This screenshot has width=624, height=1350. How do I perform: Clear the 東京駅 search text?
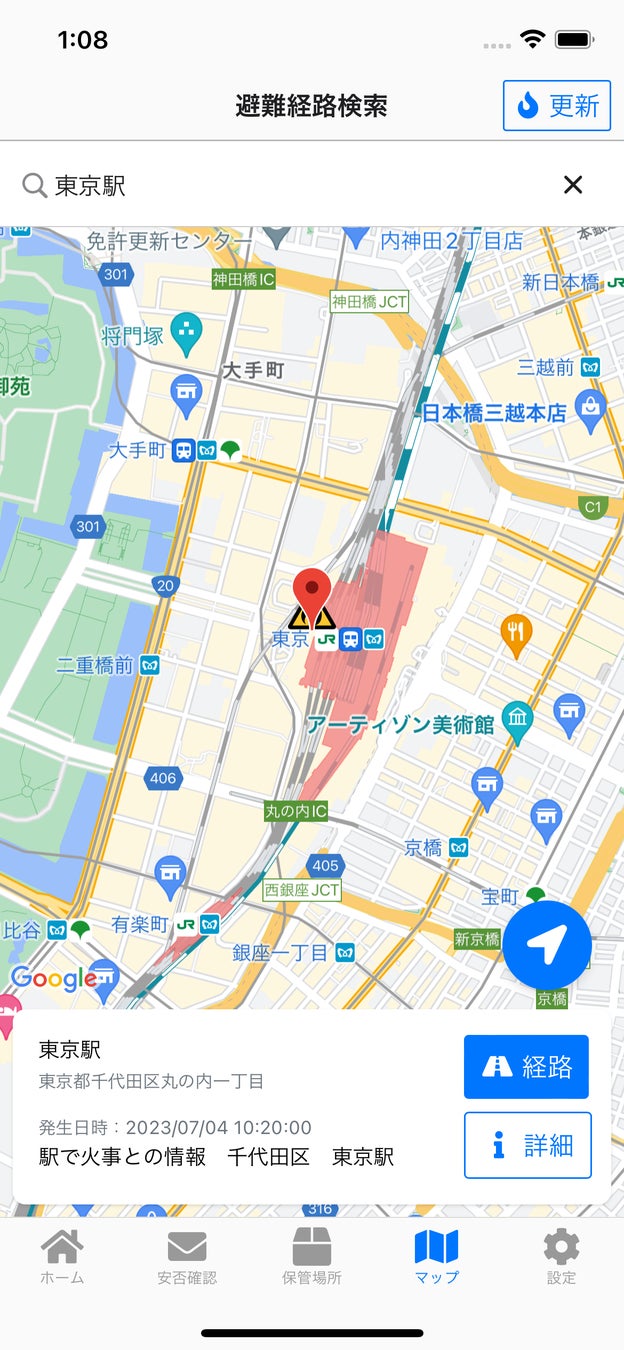point(573,184)
